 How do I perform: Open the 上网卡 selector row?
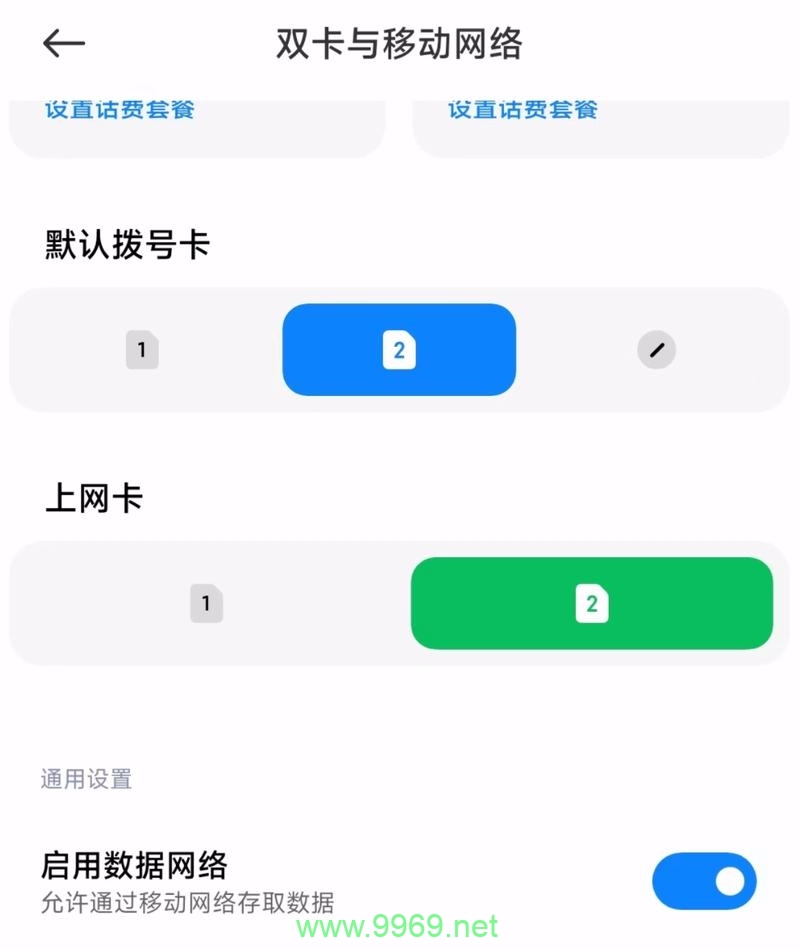point(399,603)
